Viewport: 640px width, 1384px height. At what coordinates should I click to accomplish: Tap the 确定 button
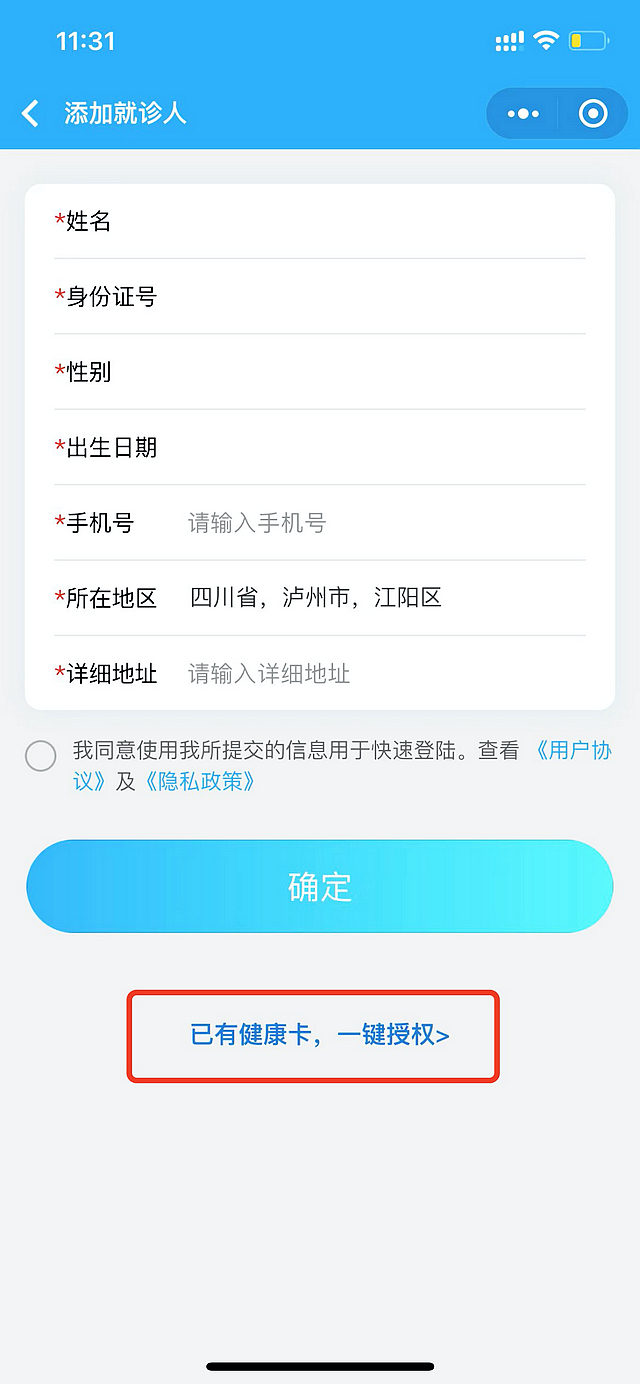320,887
